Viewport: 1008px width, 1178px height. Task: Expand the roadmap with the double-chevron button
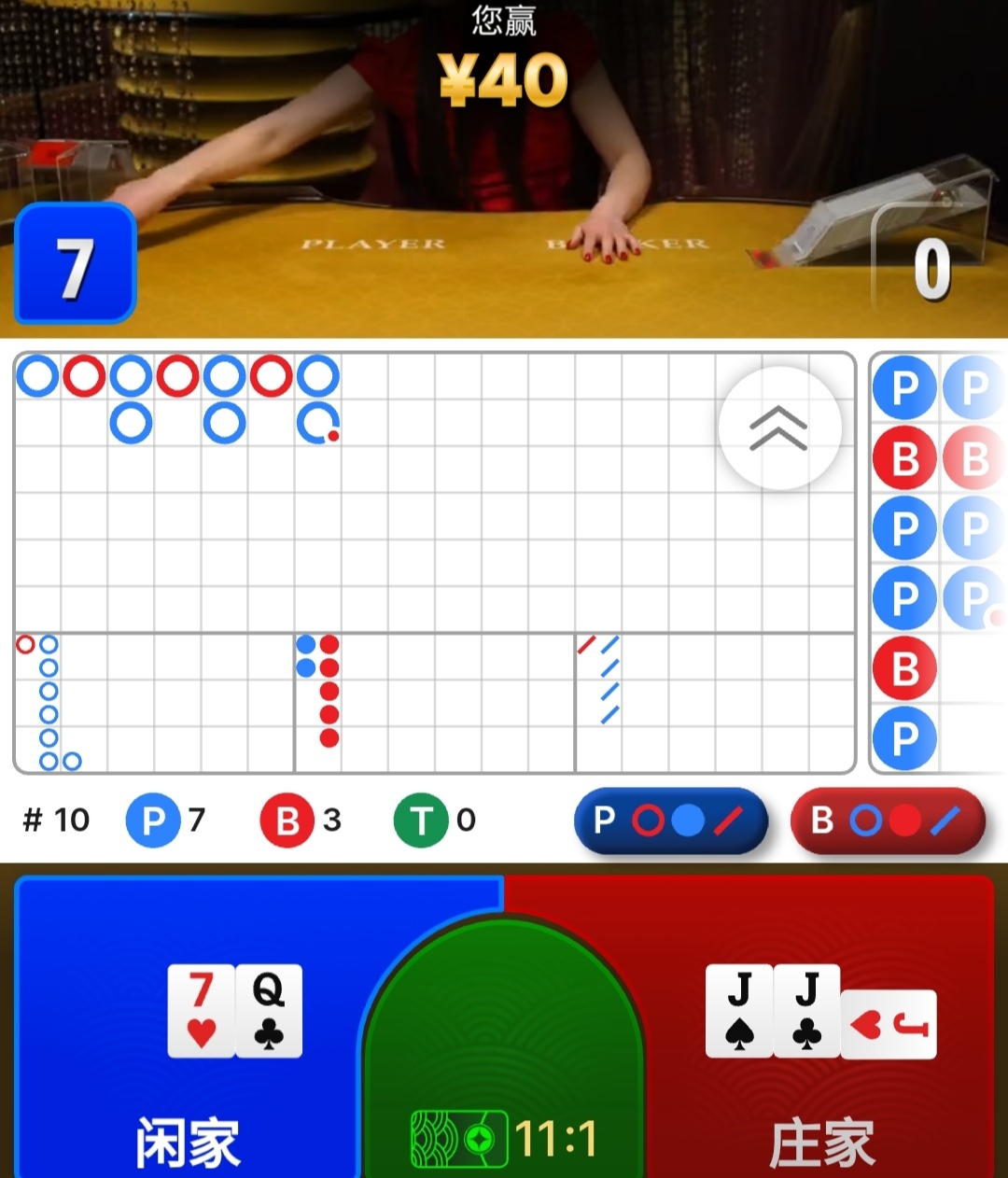tap(779, 428)
